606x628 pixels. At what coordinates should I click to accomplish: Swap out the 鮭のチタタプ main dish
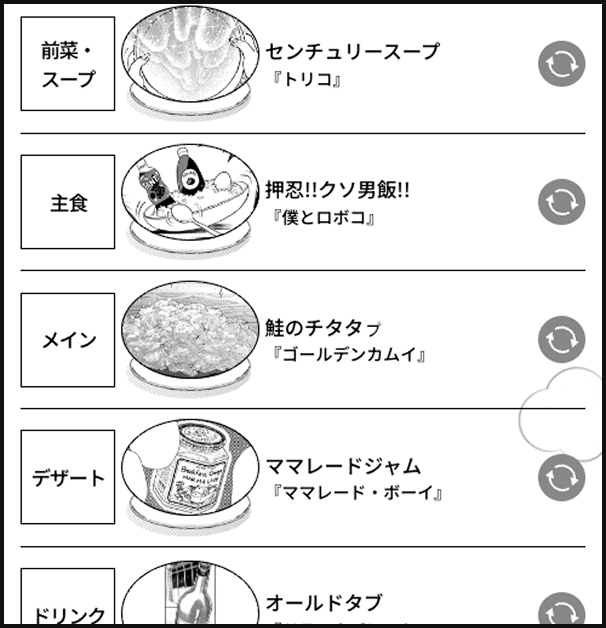561,340
